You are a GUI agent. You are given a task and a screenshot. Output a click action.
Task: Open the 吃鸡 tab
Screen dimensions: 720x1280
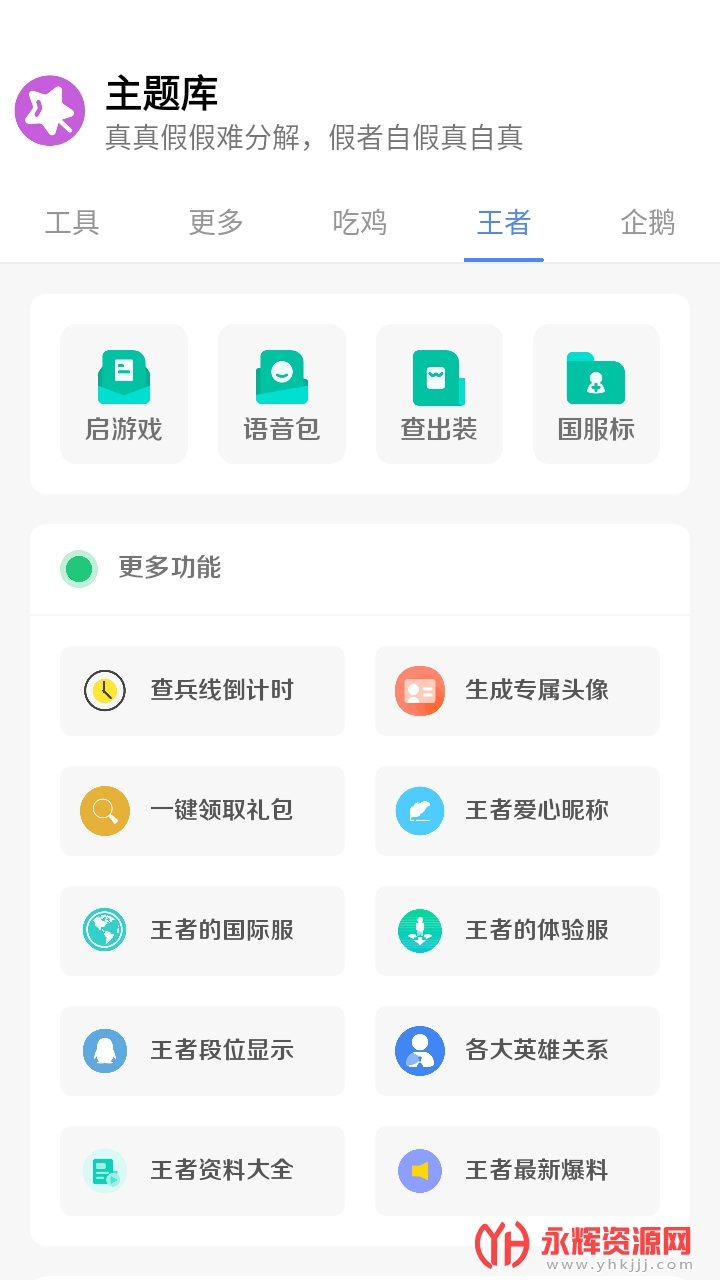[360, 222]
